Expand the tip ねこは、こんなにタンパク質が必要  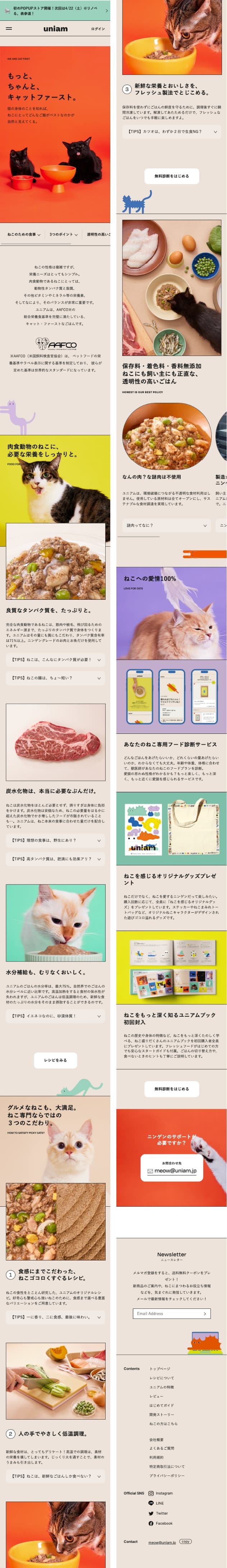point(56,659)
